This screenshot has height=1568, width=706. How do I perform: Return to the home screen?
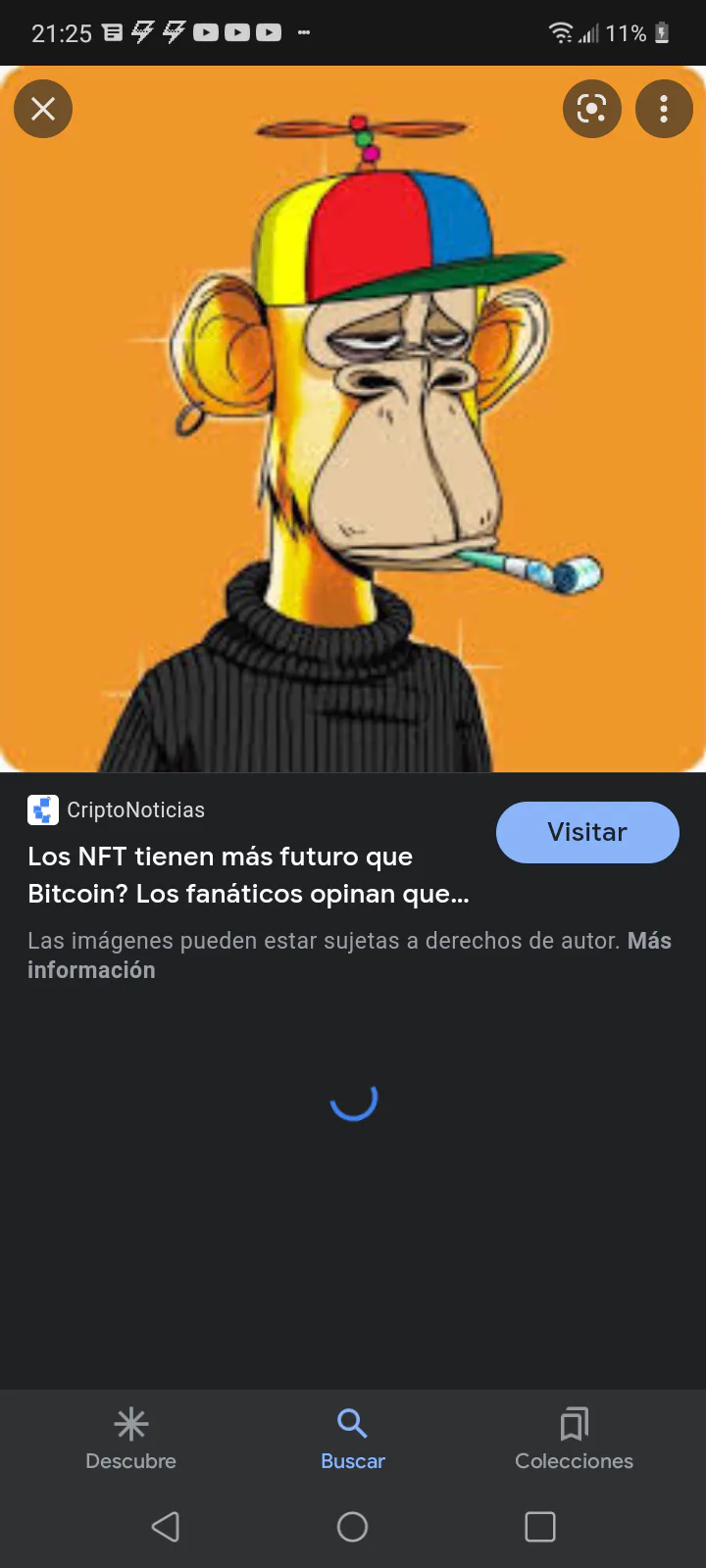[x=353, y=1526]
